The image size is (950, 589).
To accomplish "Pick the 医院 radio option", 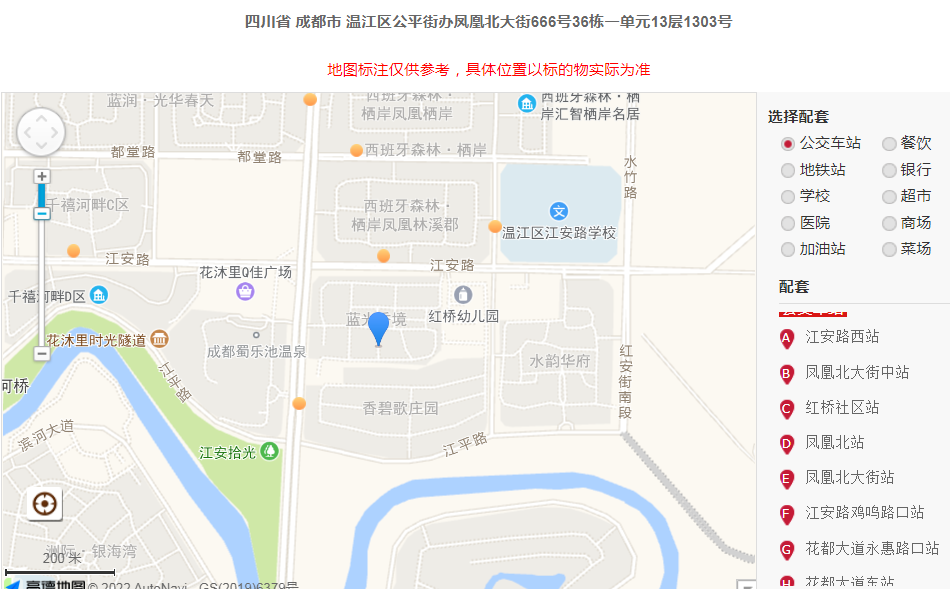I will [x=788, y=223].
